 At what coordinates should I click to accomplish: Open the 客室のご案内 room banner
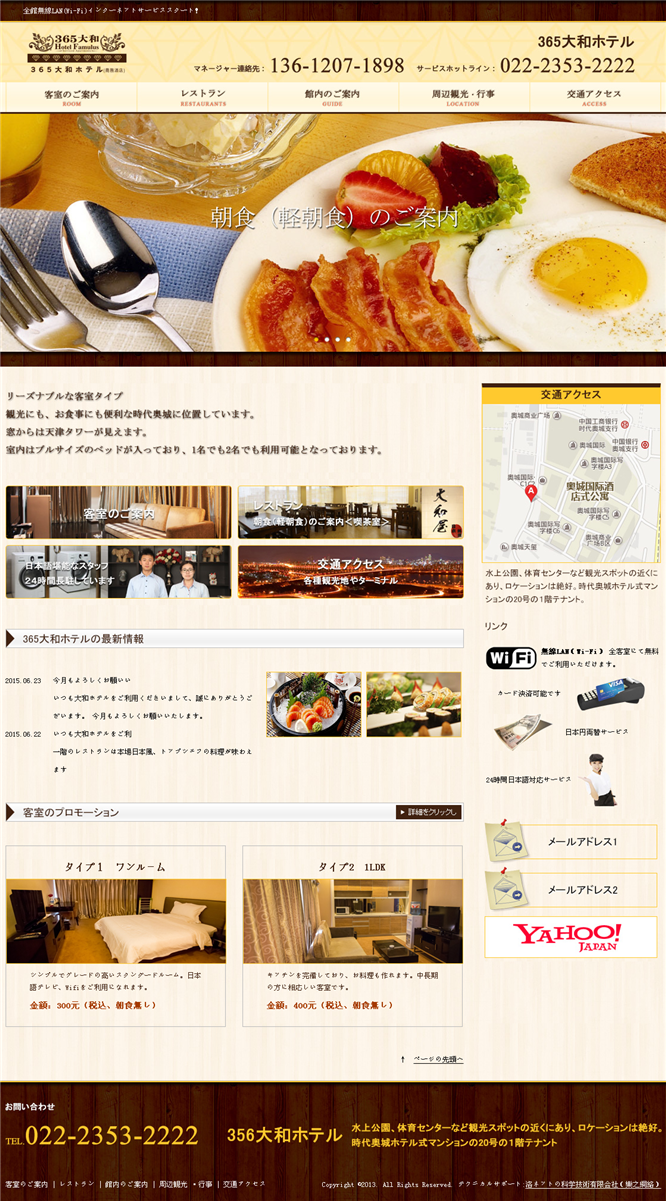click(x=118, y=512)
